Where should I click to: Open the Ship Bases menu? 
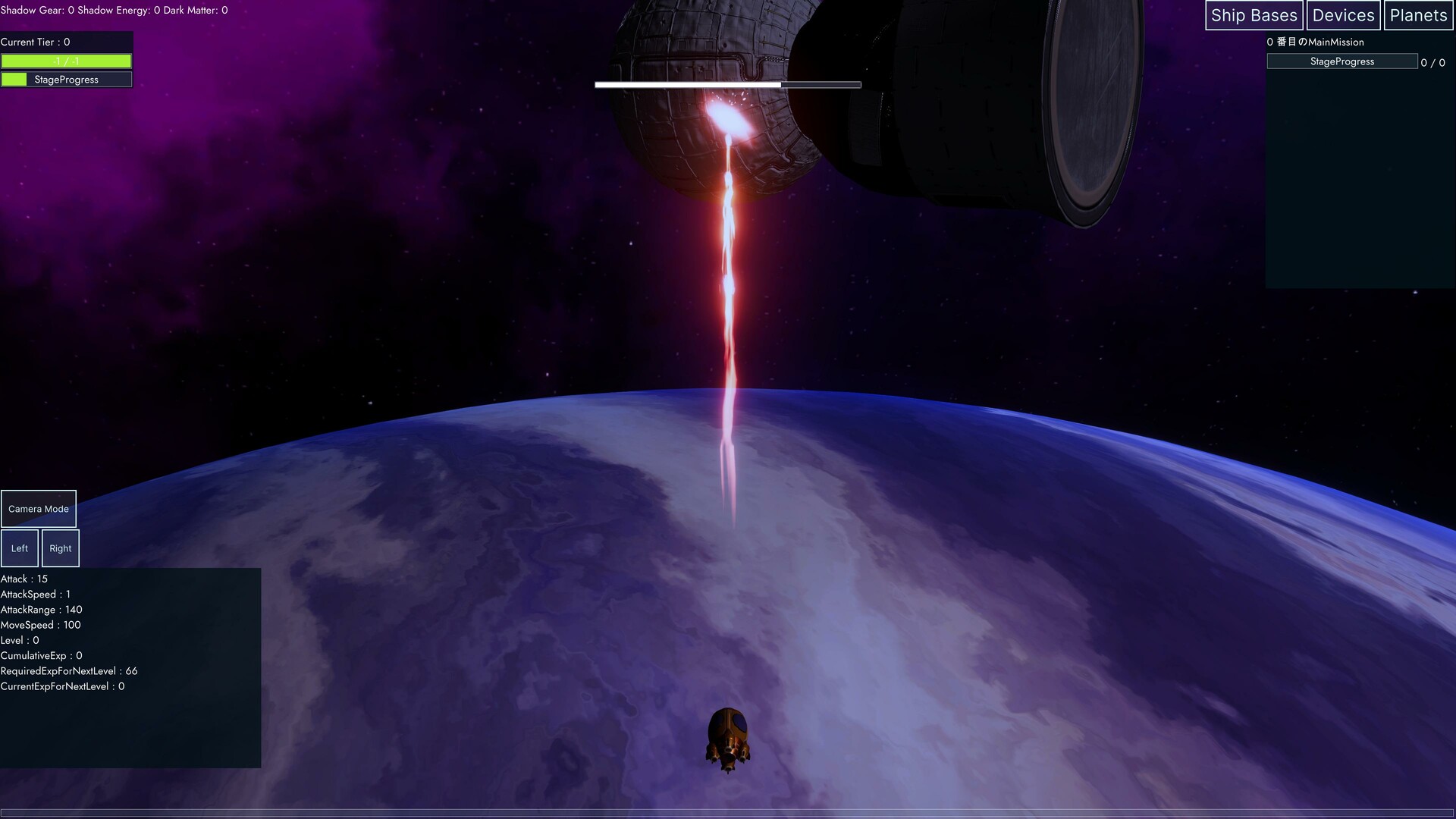[1254, 15]
